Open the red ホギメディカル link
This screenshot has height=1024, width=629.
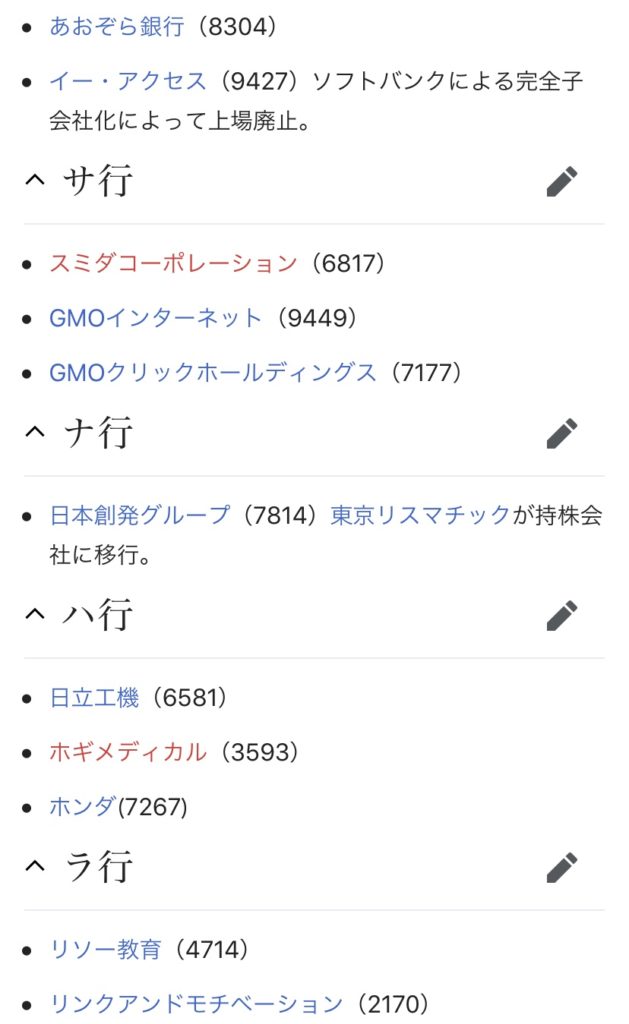(x=128, y=752)
